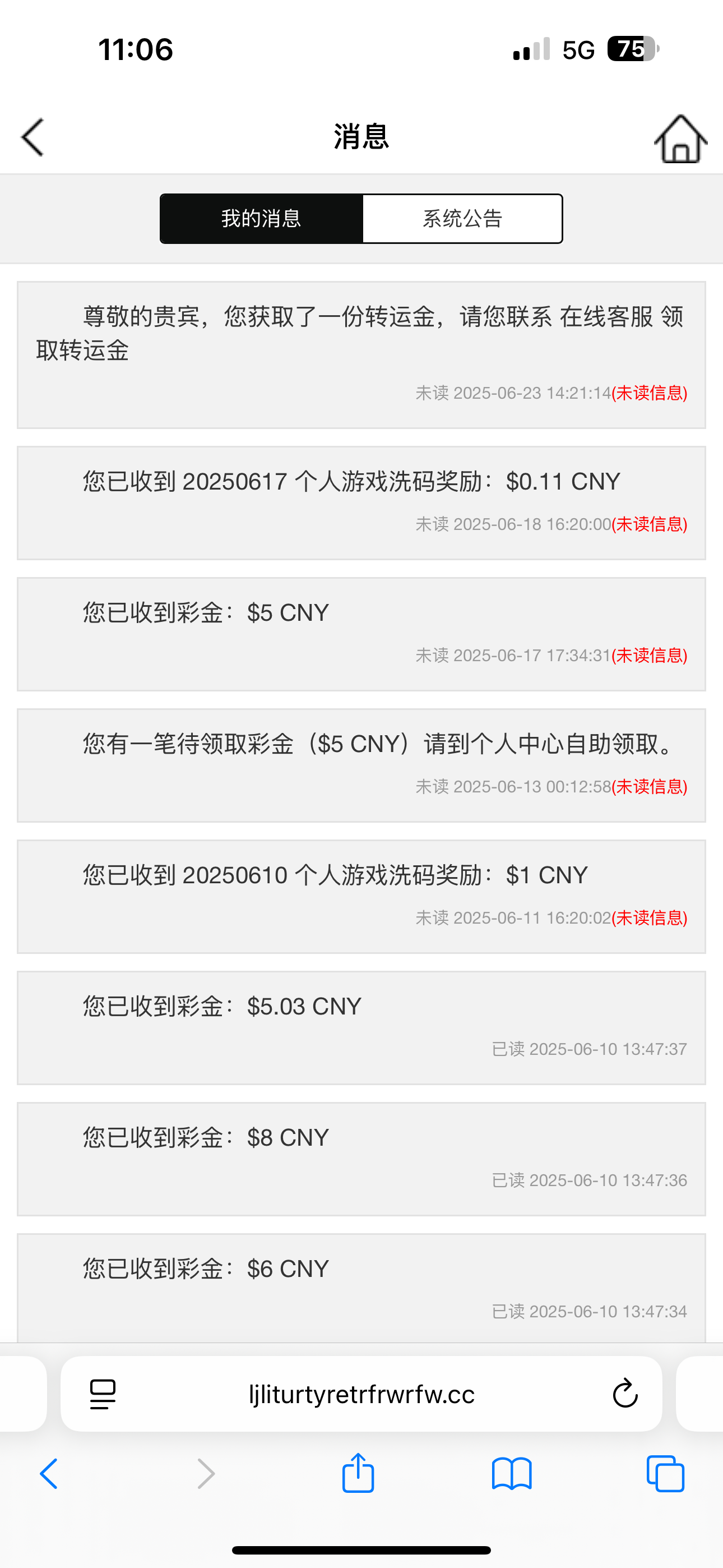Show all open Safari tabs
The image size is (723, 1568).
(x=665, y=1474)
